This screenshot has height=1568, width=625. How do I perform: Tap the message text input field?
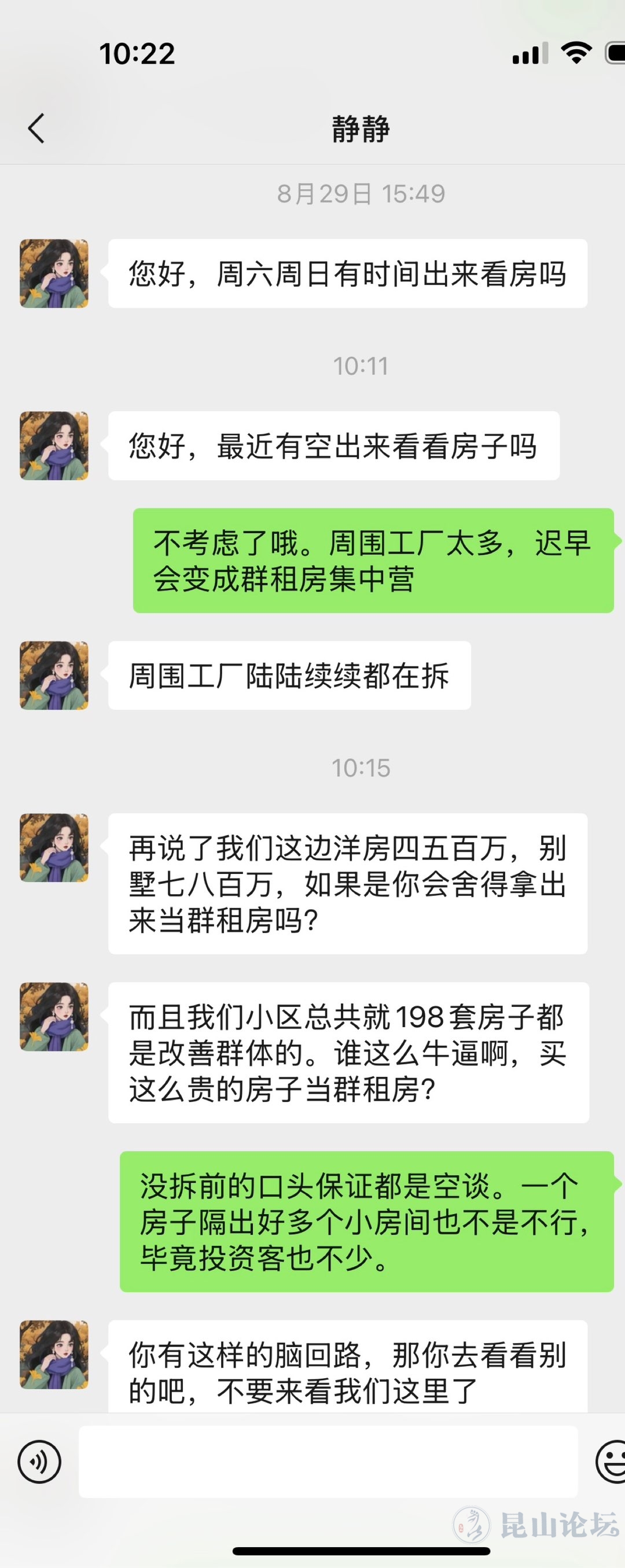[x=328, y=1461]
